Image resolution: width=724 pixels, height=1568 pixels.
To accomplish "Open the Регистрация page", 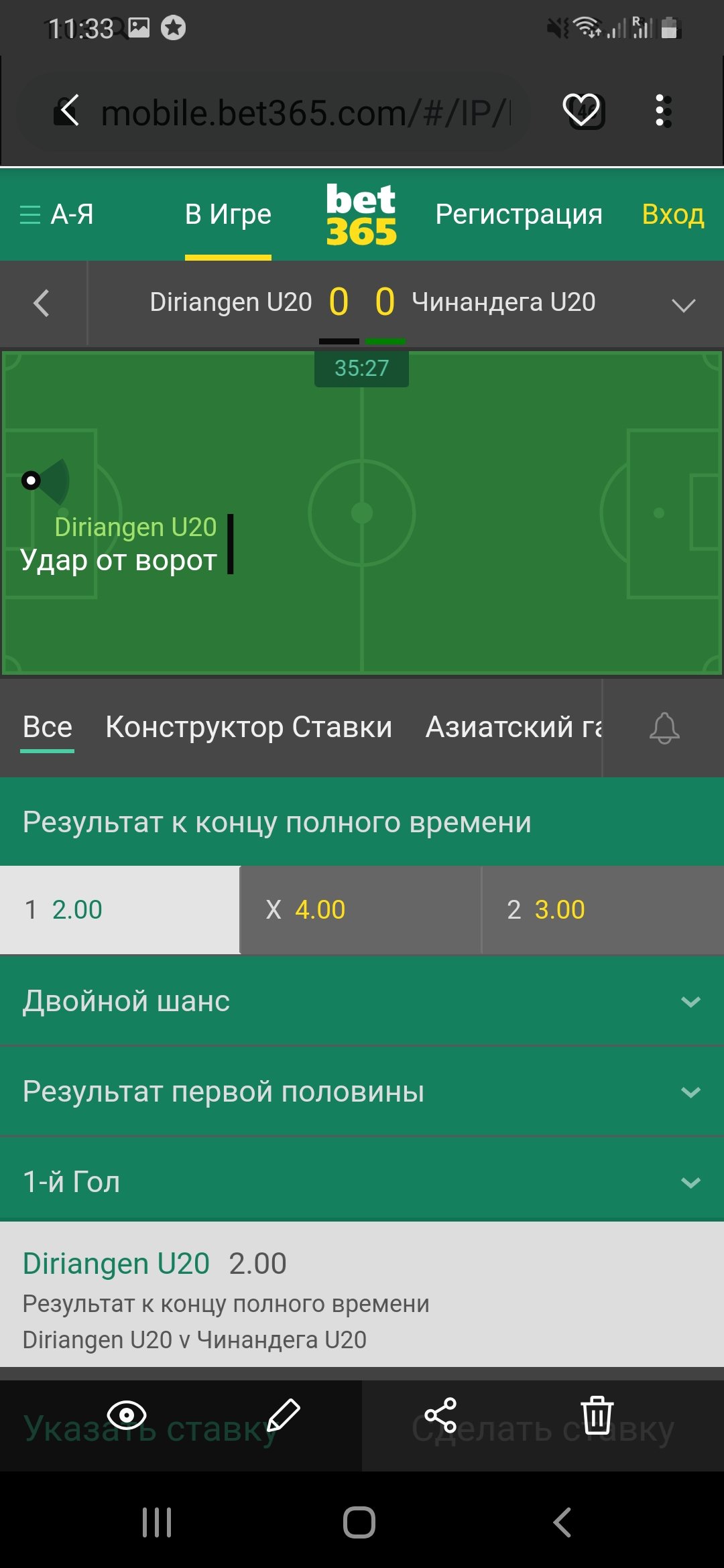I will [518, 214].
